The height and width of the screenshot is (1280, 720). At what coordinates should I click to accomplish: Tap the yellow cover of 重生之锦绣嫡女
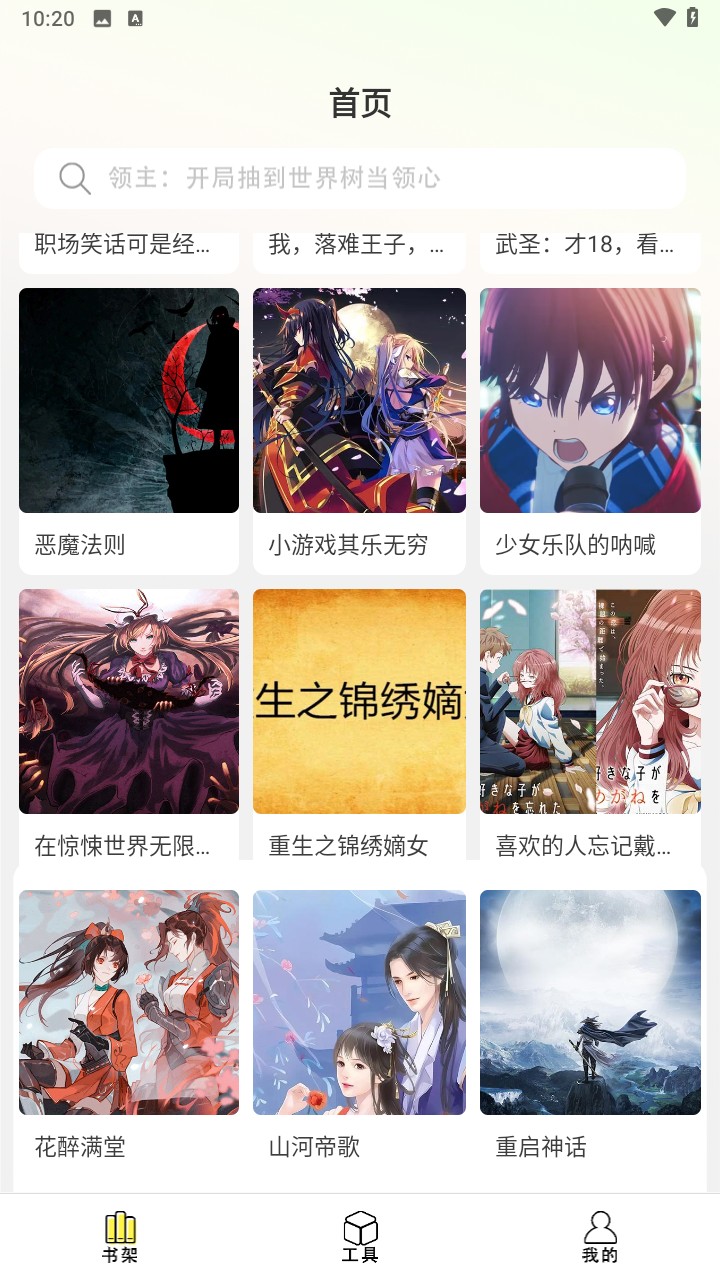(x=359, y=701)
